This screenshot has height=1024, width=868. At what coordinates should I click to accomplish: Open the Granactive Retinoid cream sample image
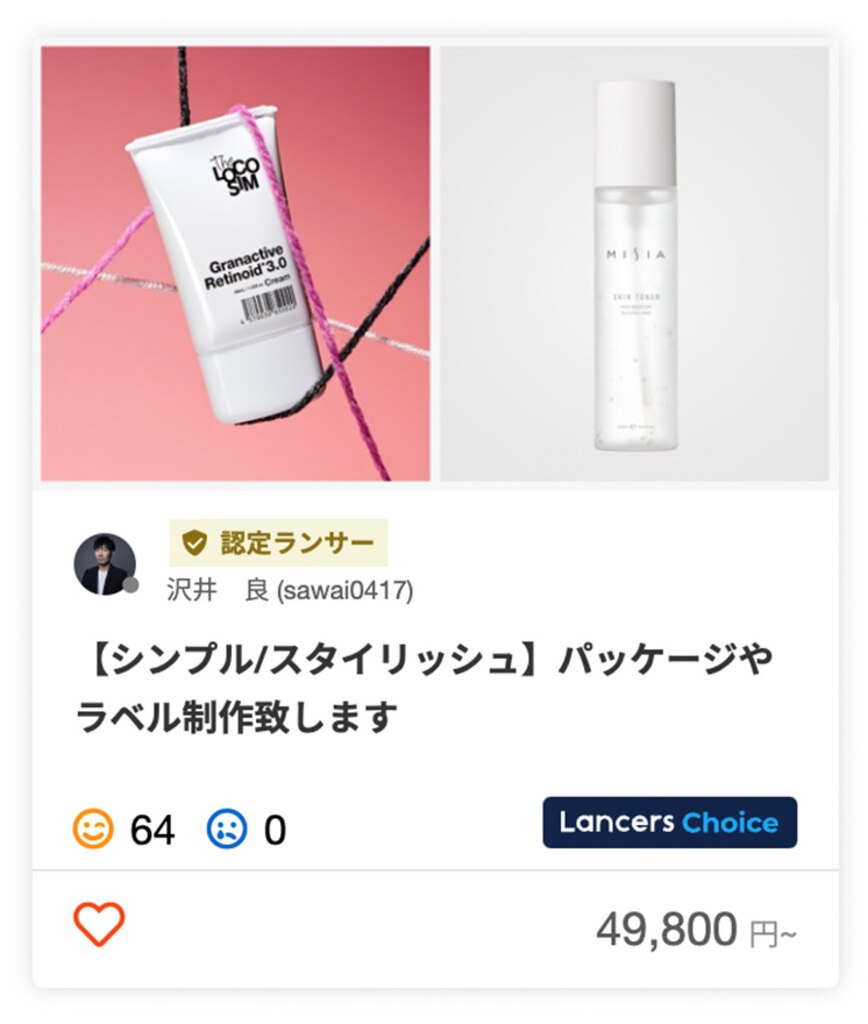click(x=235, y=264)
